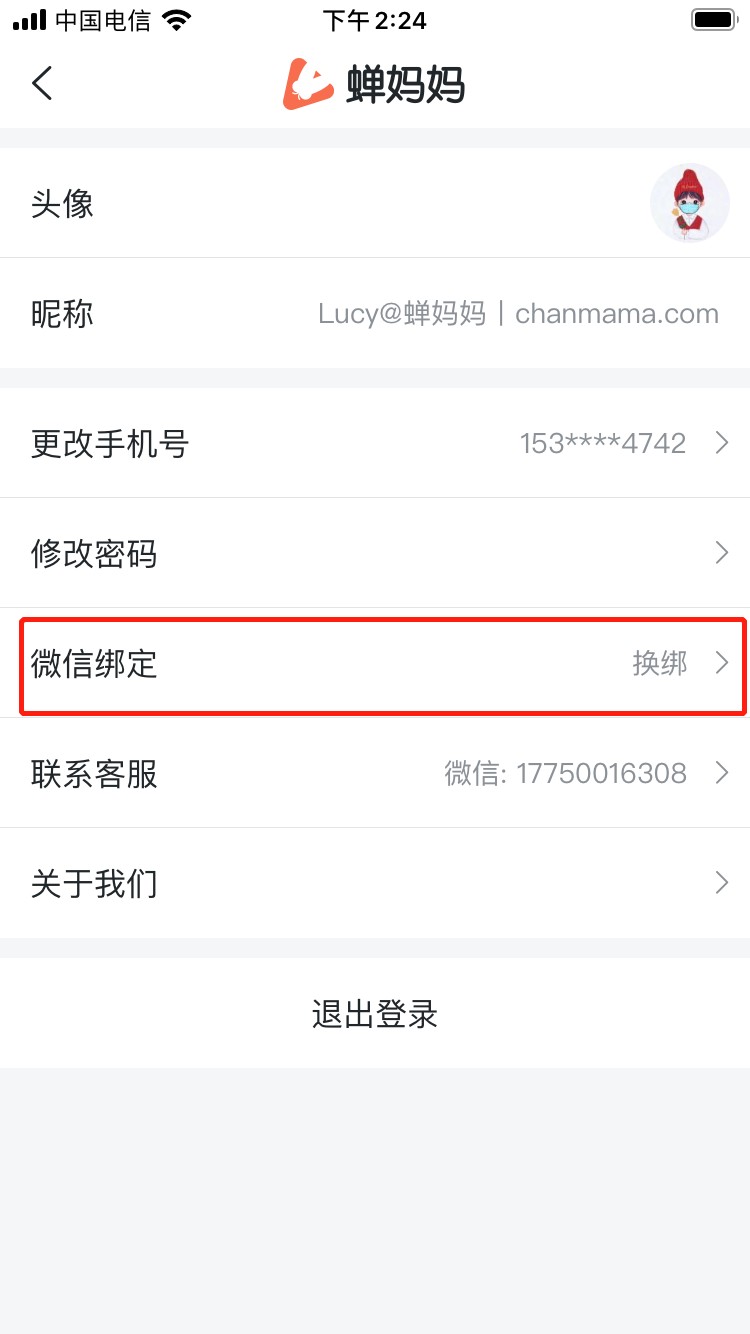Open 更改手机号 to change phone number
The height and width of the screenshot is (1334, 750).
coord(375,443)
